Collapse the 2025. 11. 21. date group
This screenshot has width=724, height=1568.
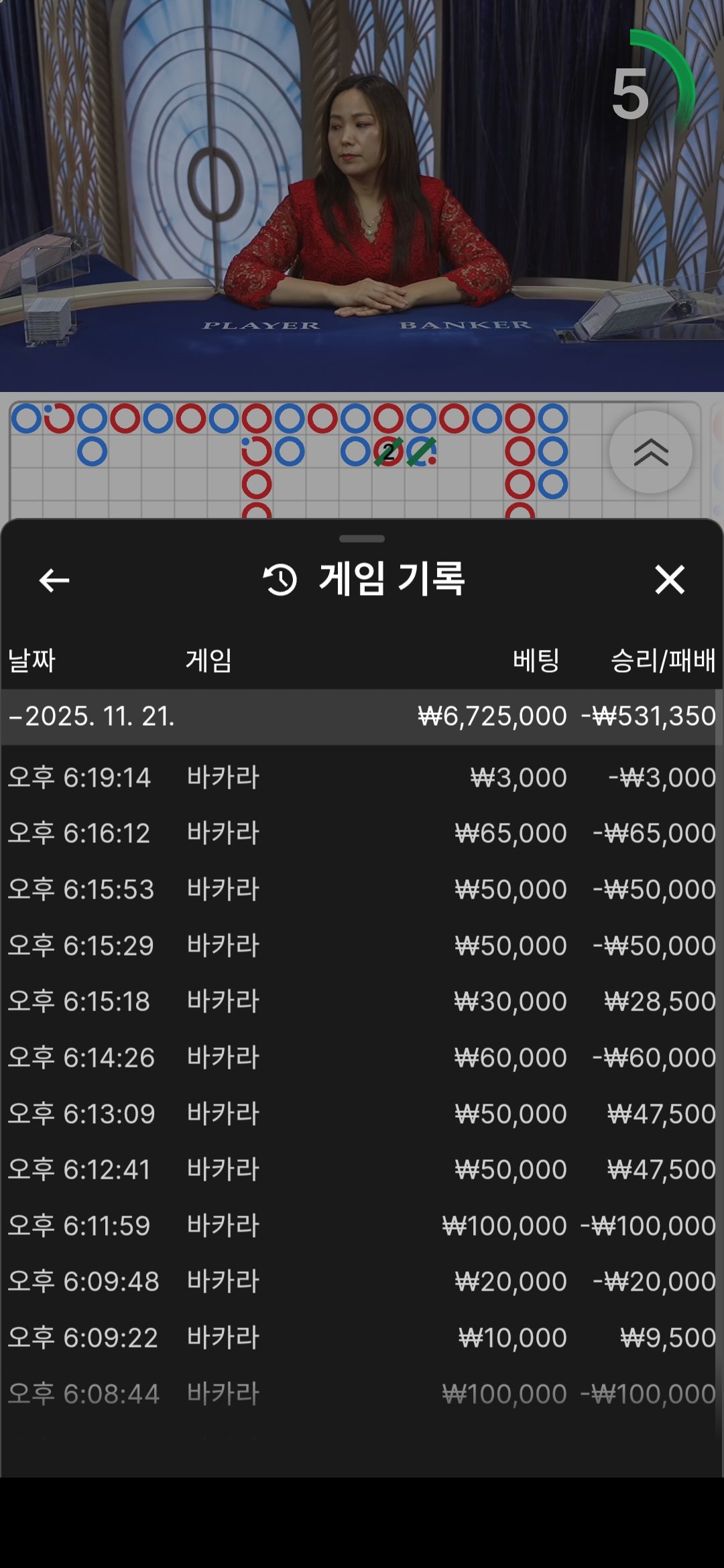click(93, 716)
